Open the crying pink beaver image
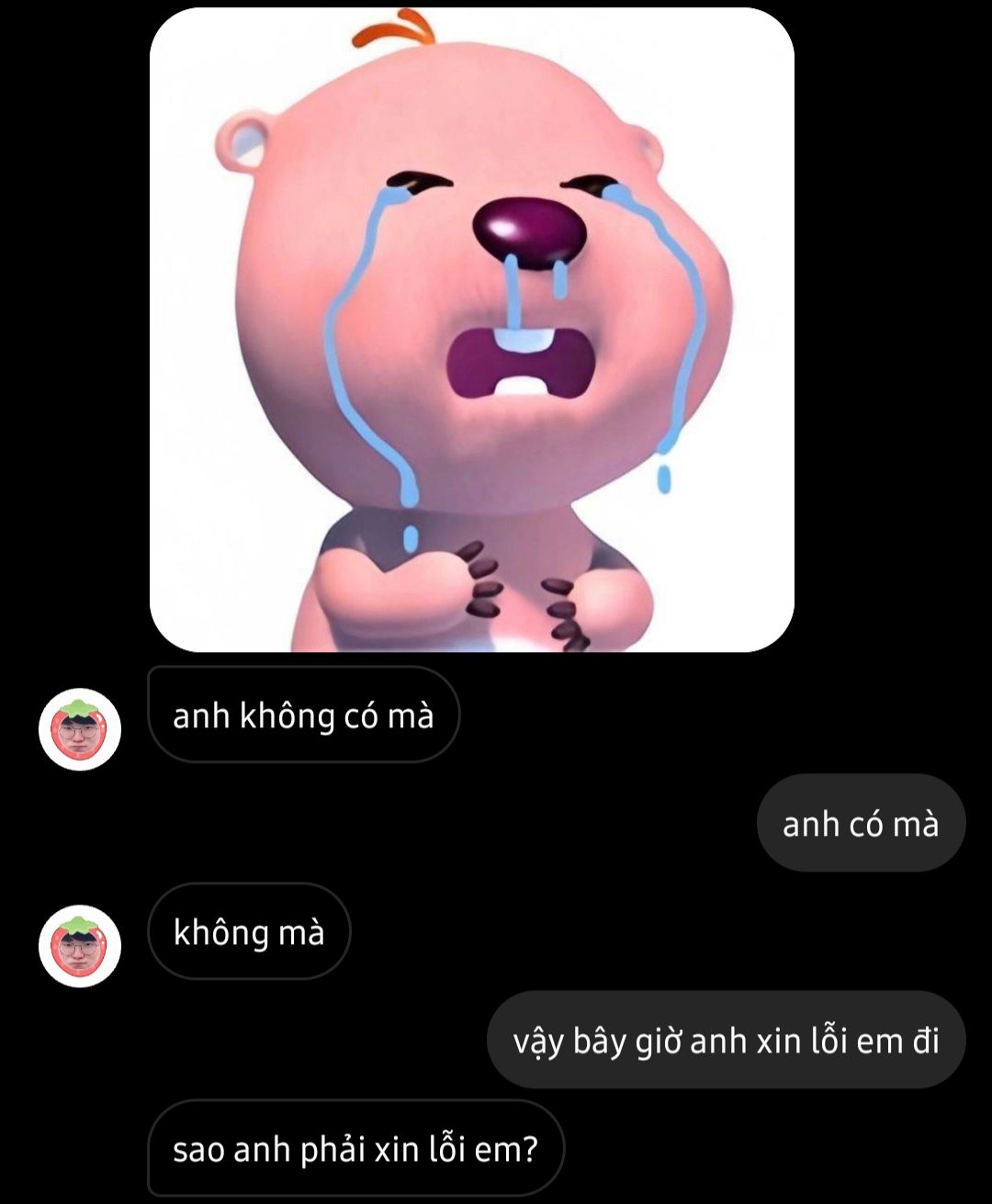 (472, 330)
